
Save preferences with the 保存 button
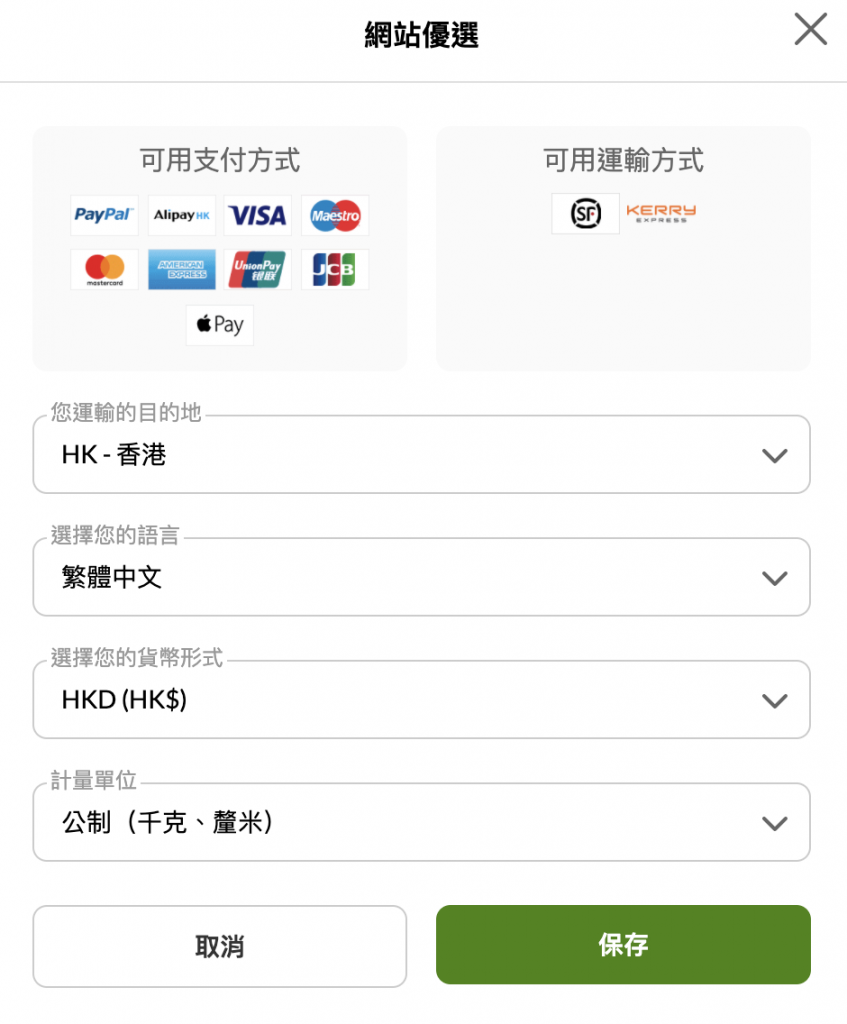coord(623,945)
